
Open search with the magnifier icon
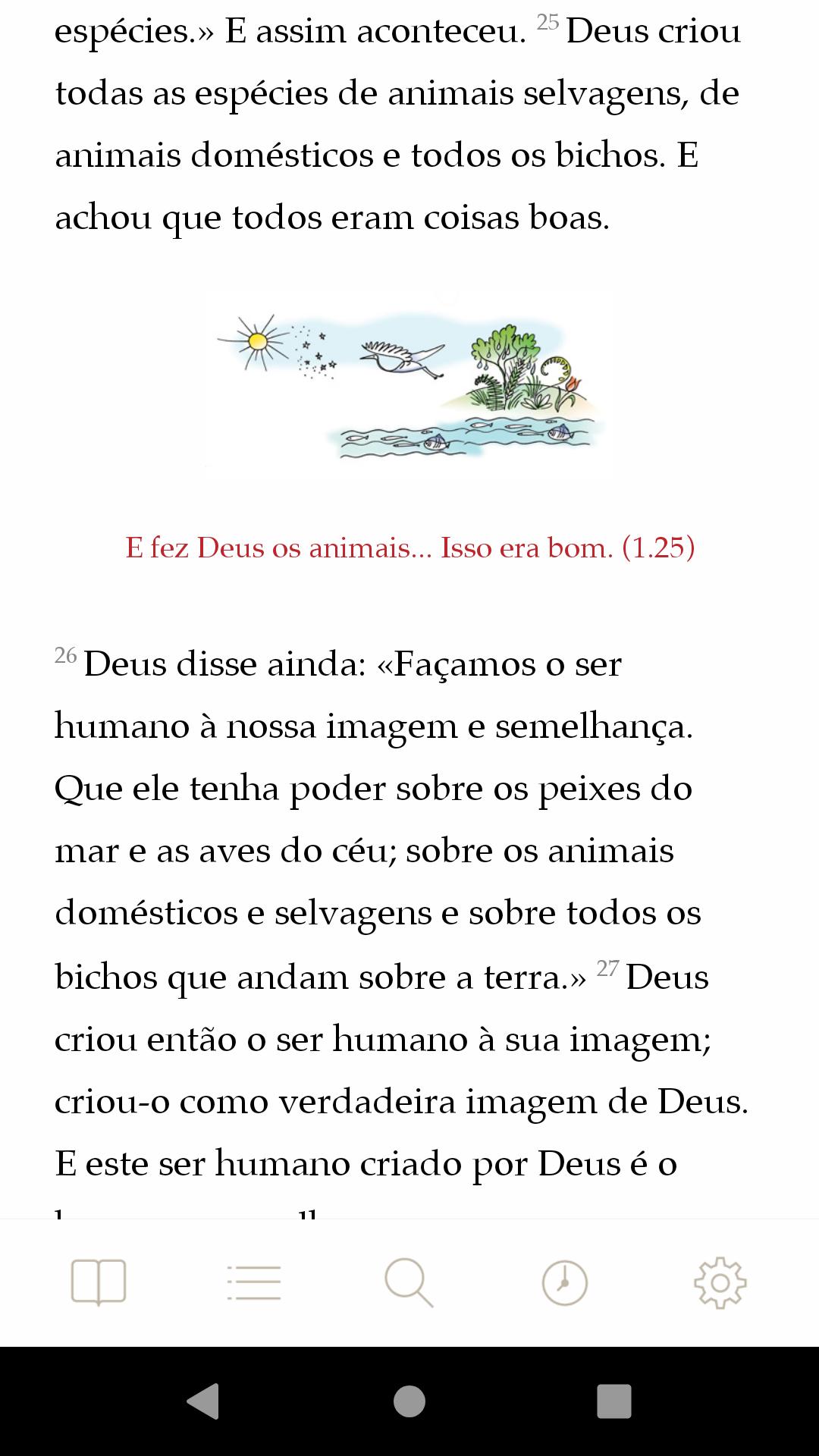pyautogui.click(x=409, y=1282)
